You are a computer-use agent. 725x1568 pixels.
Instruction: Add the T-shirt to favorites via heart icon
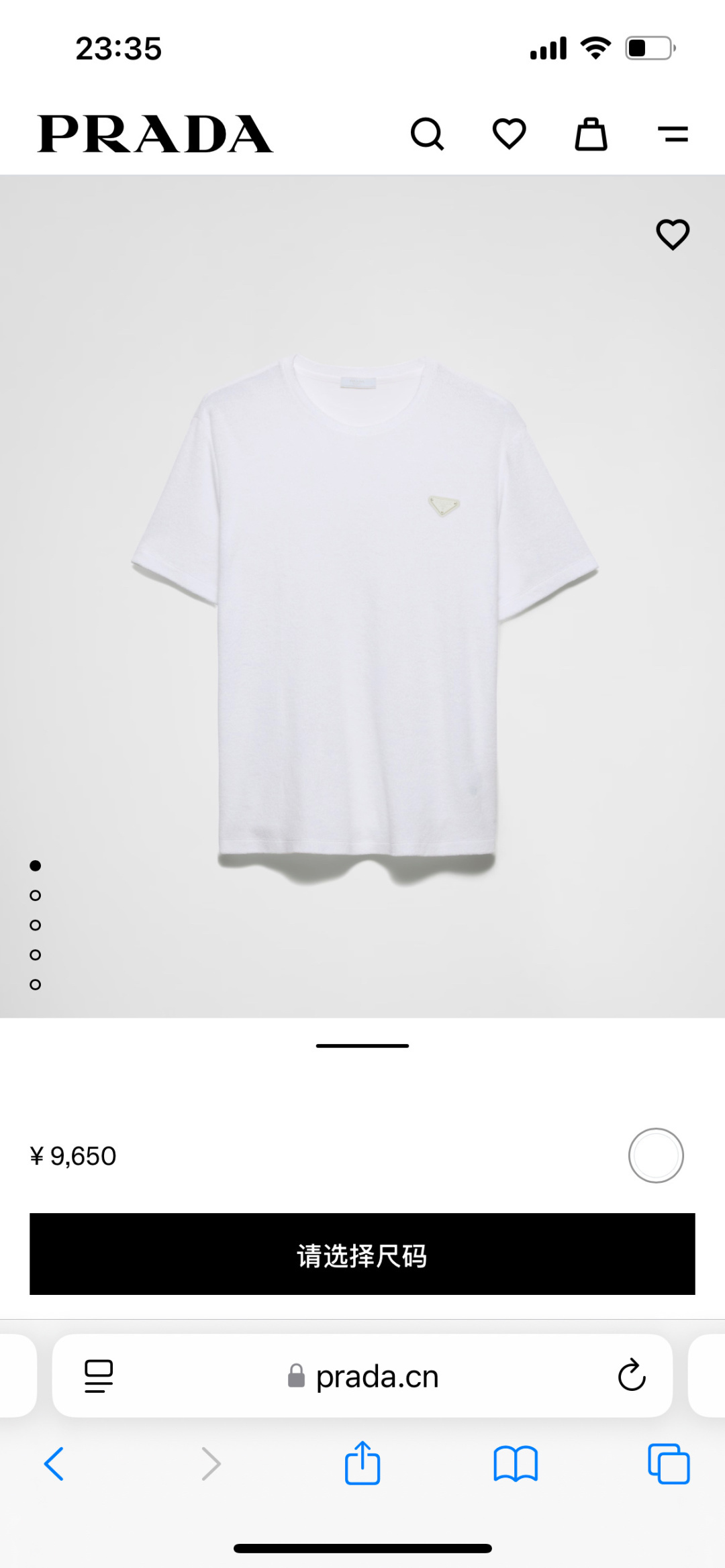[673, 233]
